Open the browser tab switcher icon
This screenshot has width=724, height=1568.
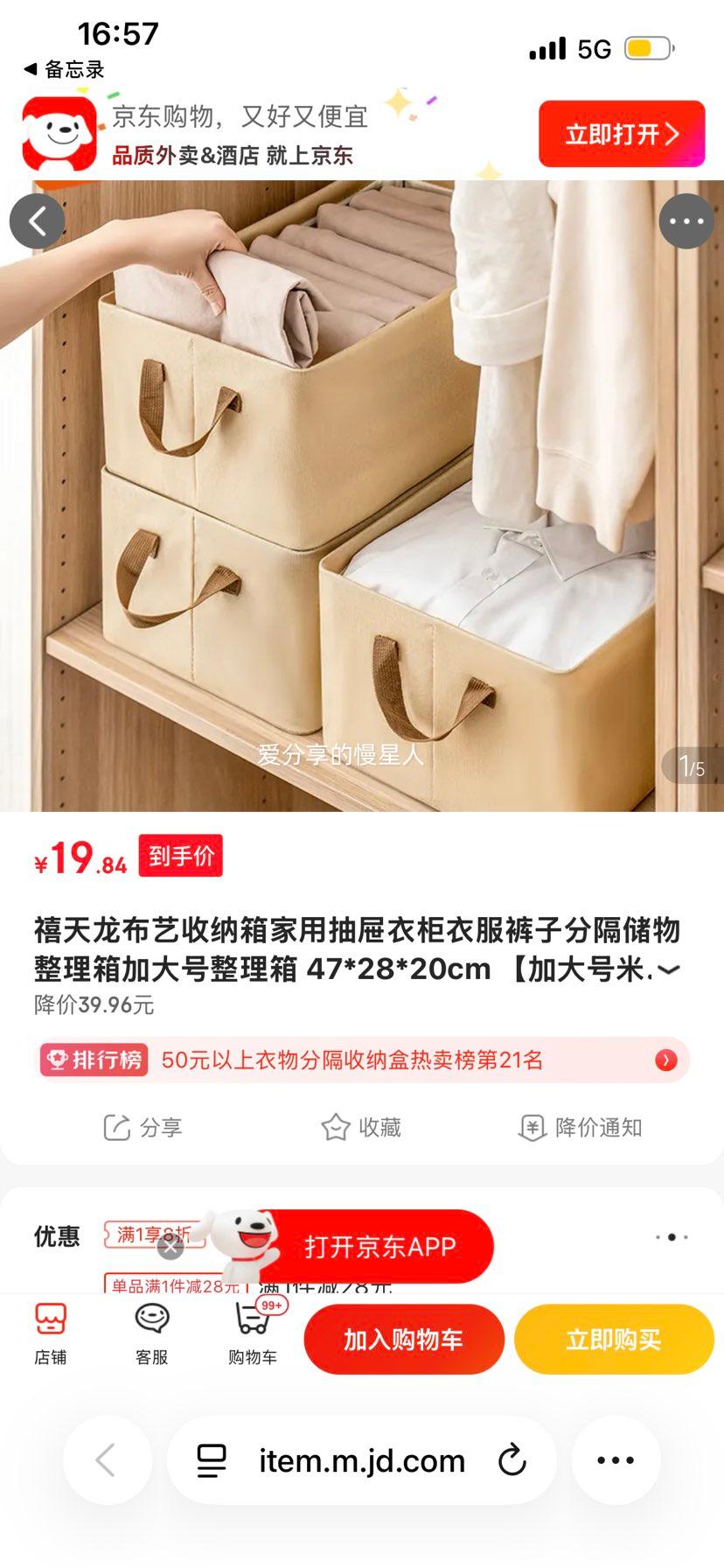212,1459
